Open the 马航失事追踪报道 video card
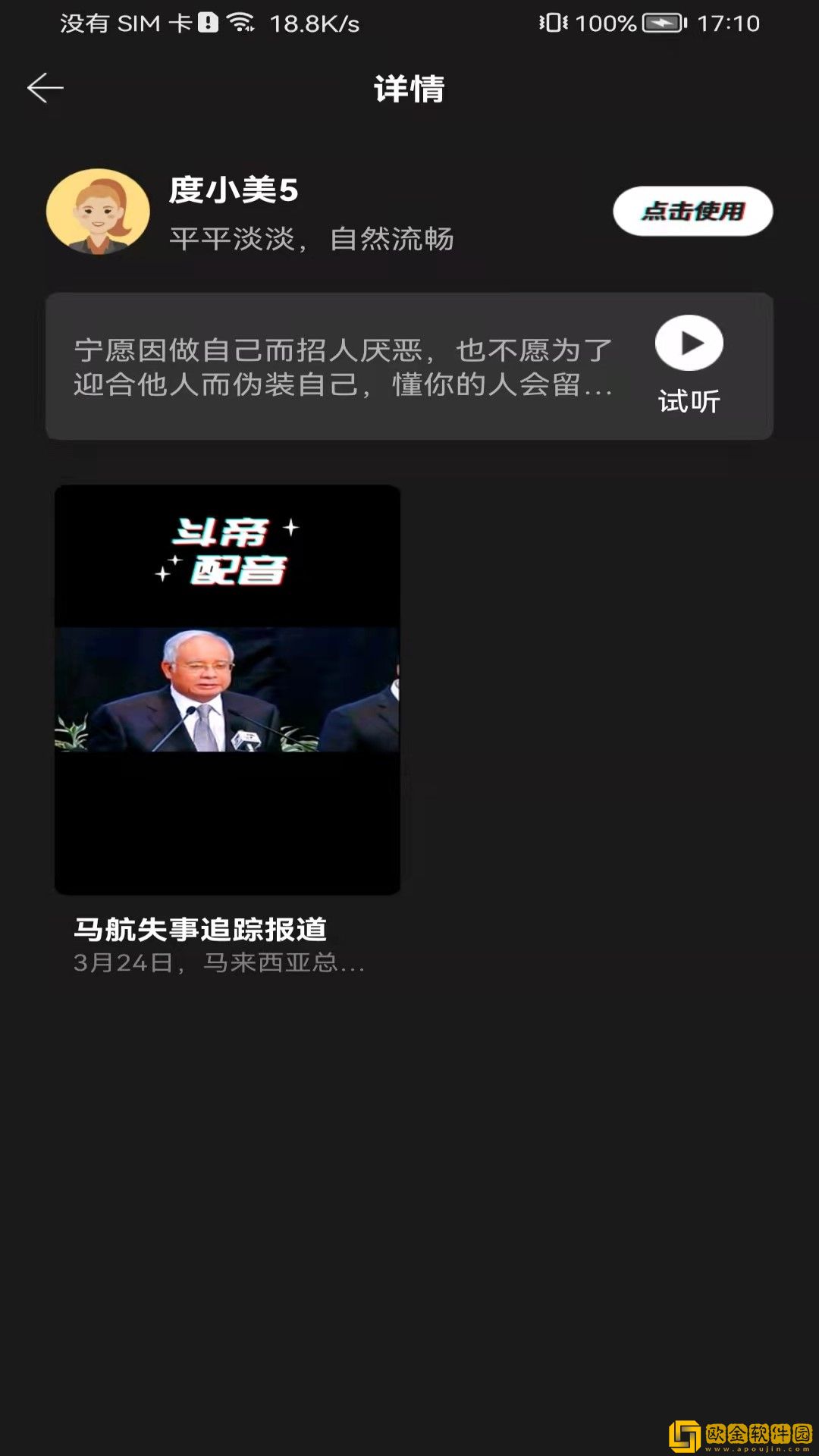 [227, 689]
